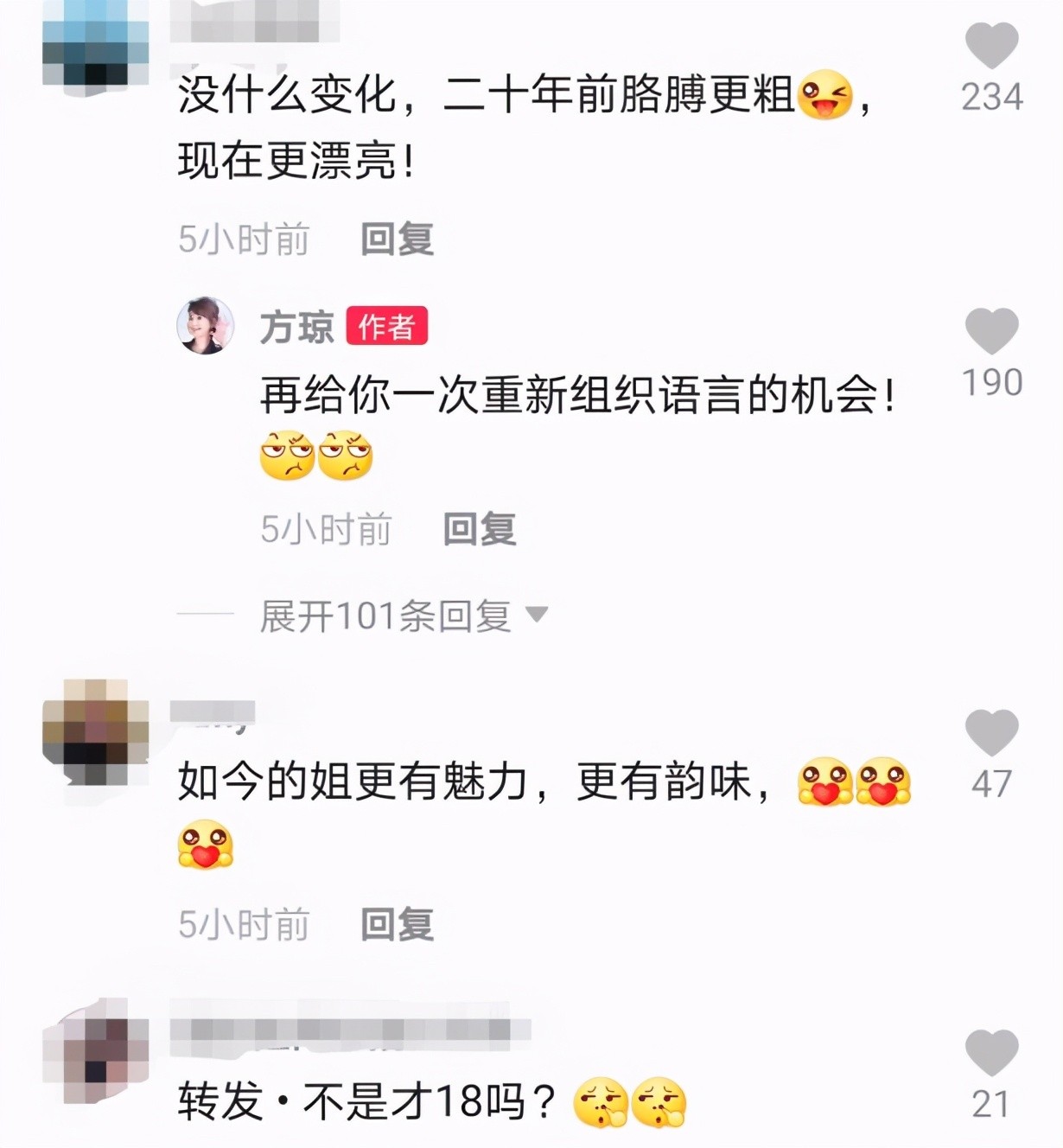Like 方琼's author reply
The height and width of the screenshot is (1148, 1063).
[991, 331]
